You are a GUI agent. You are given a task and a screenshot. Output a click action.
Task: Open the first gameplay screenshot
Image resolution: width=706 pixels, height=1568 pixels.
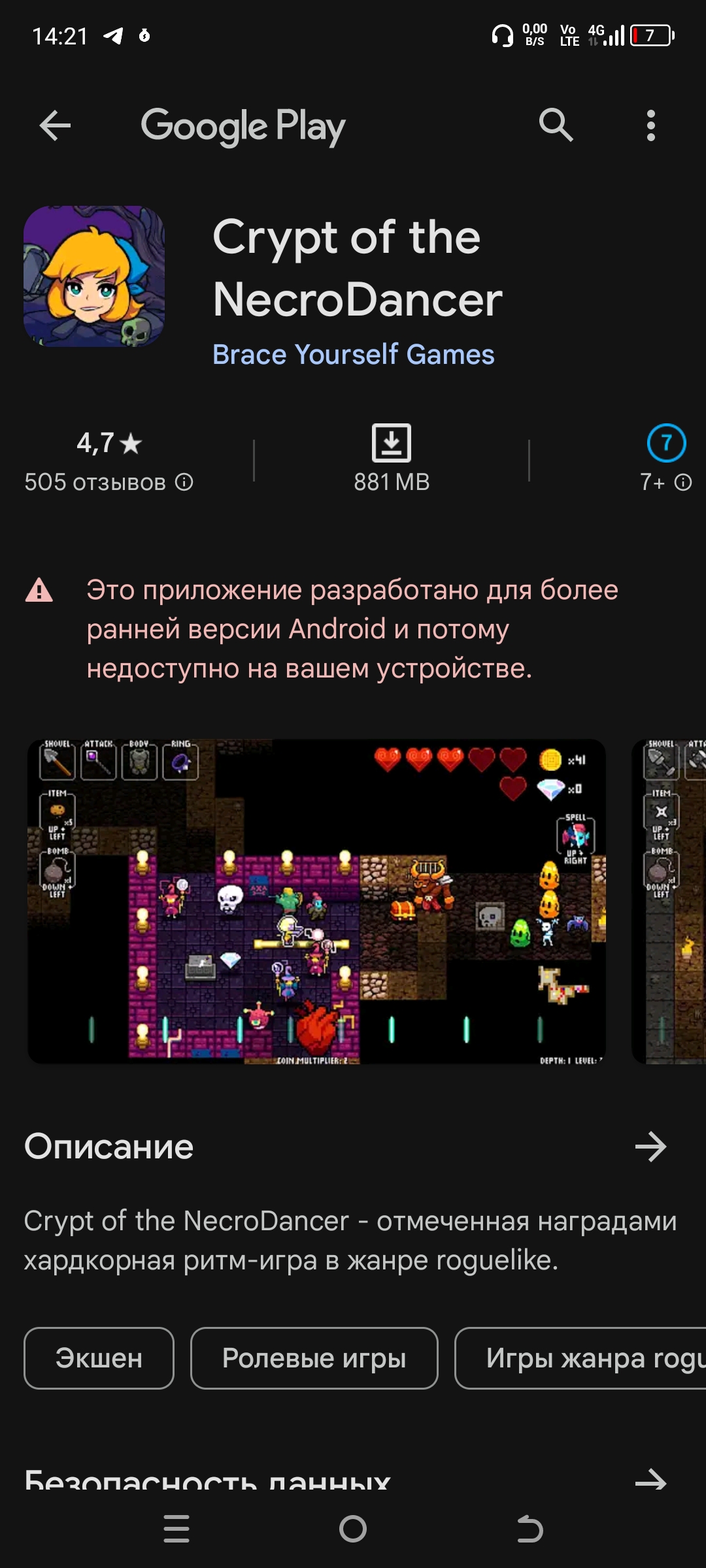[316, 902]
